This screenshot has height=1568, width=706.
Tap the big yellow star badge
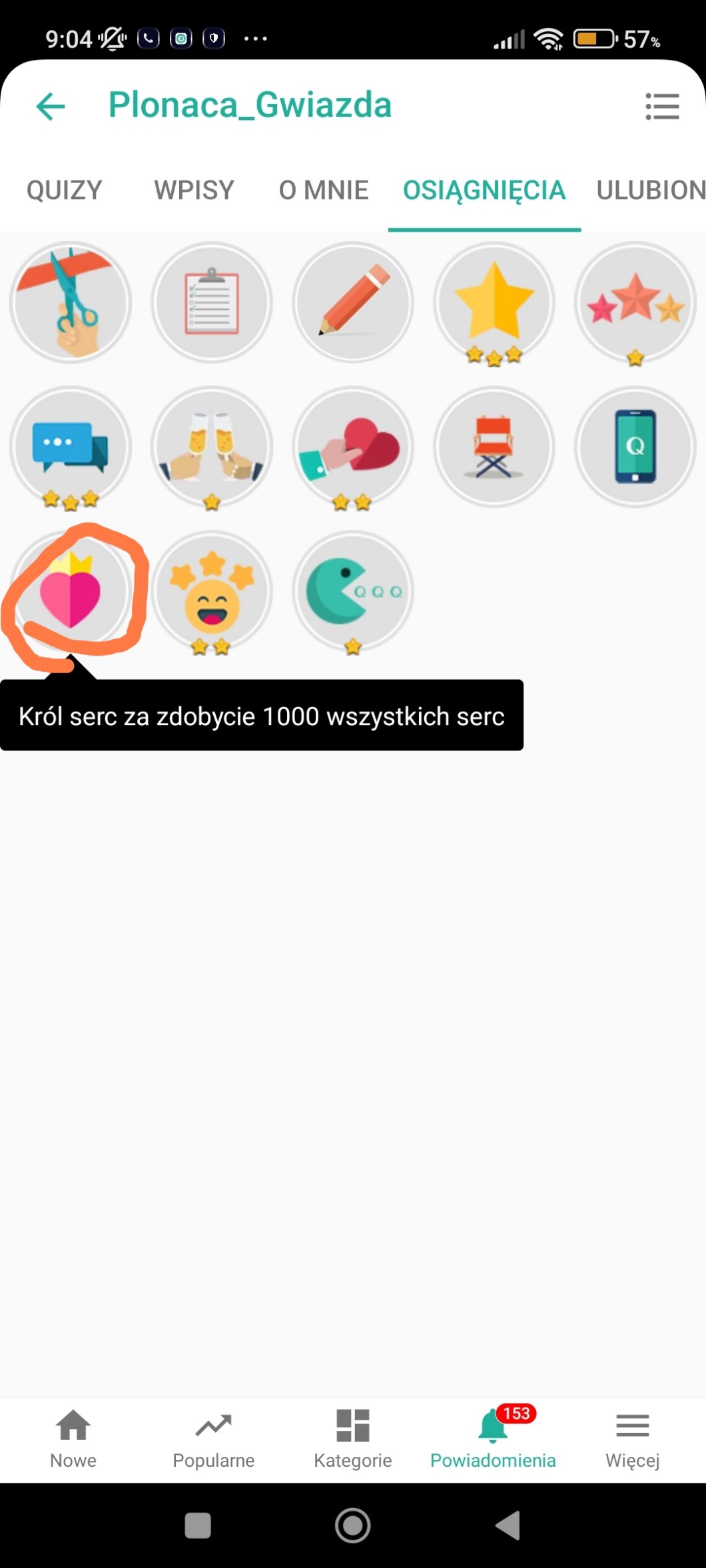coord(494,302)
